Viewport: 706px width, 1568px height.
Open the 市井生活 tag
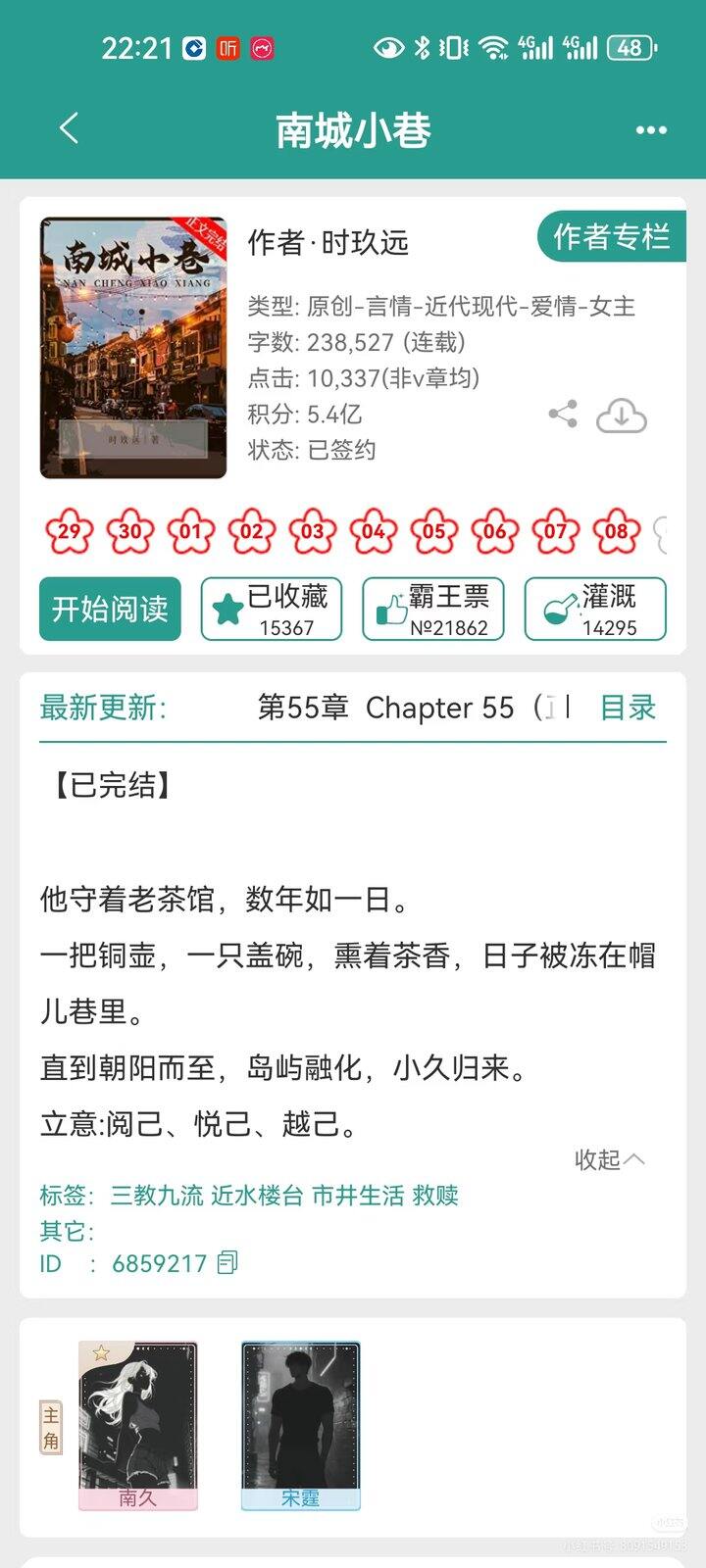(x=358, y=1196)
